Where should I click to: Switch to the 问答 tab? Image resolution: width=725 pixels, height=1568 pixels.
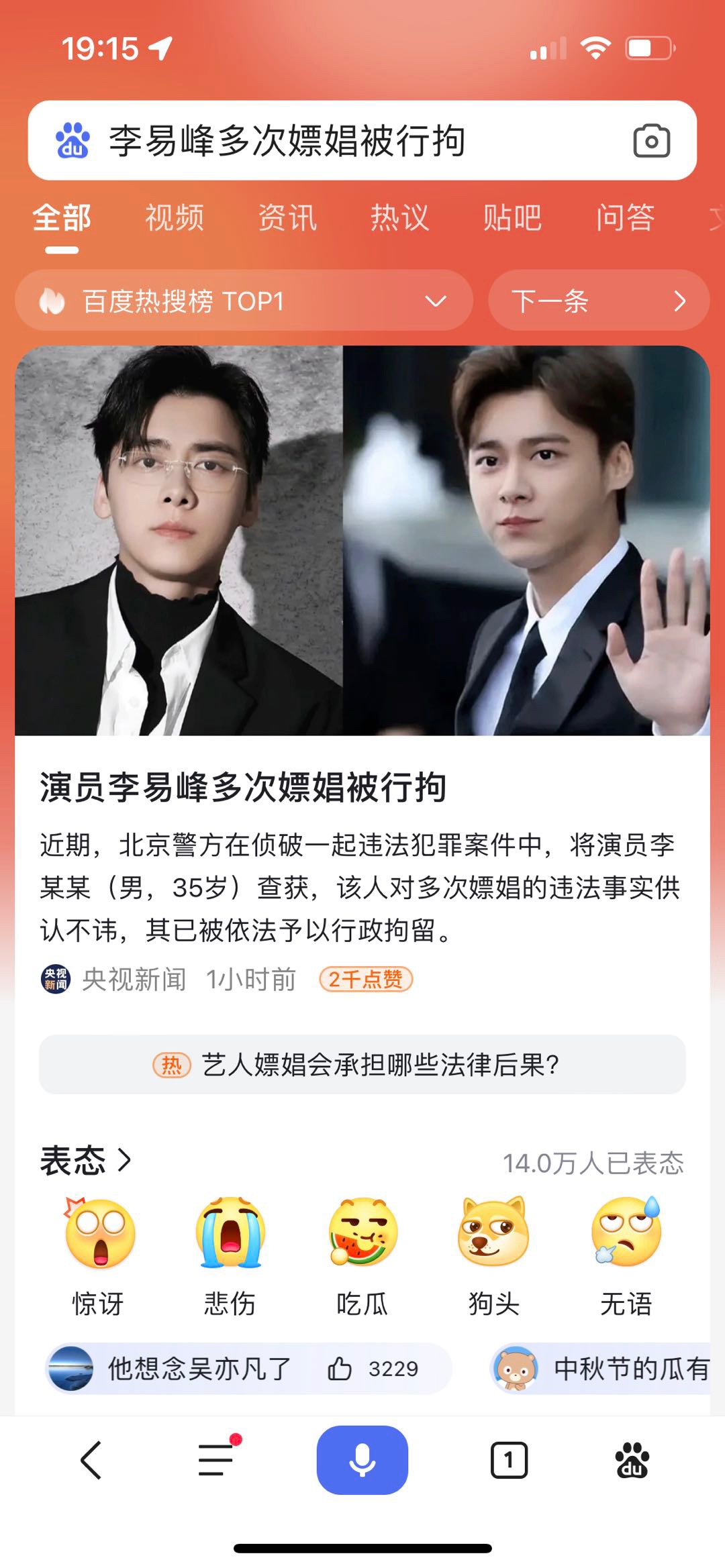pos(625,218)
